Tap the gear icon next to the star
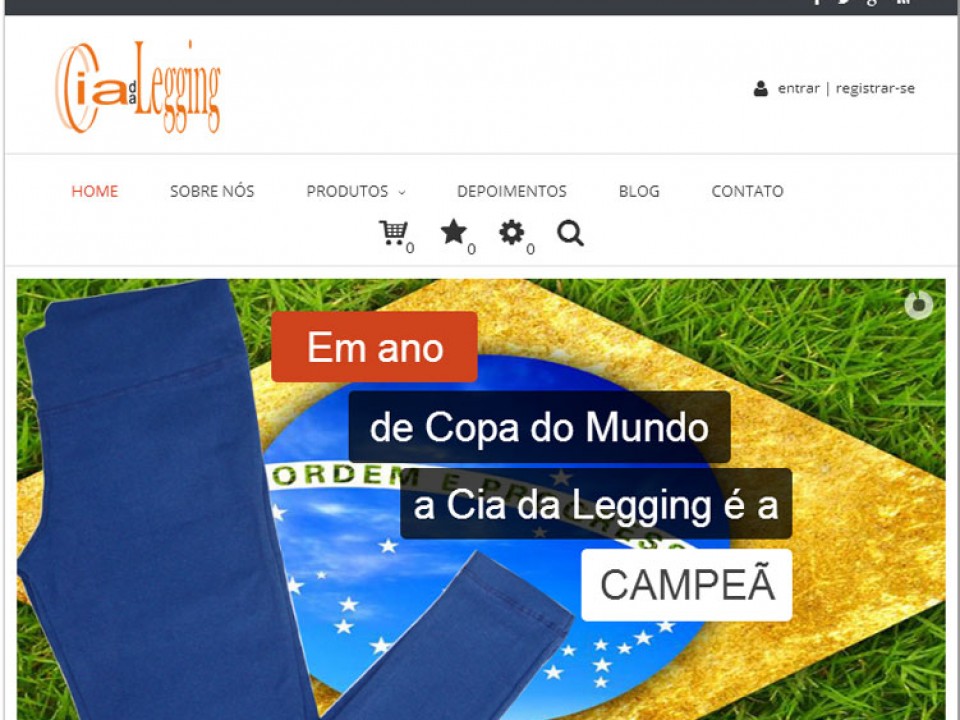The height and width of the screenshot is (720, 960). click(512, 233)
